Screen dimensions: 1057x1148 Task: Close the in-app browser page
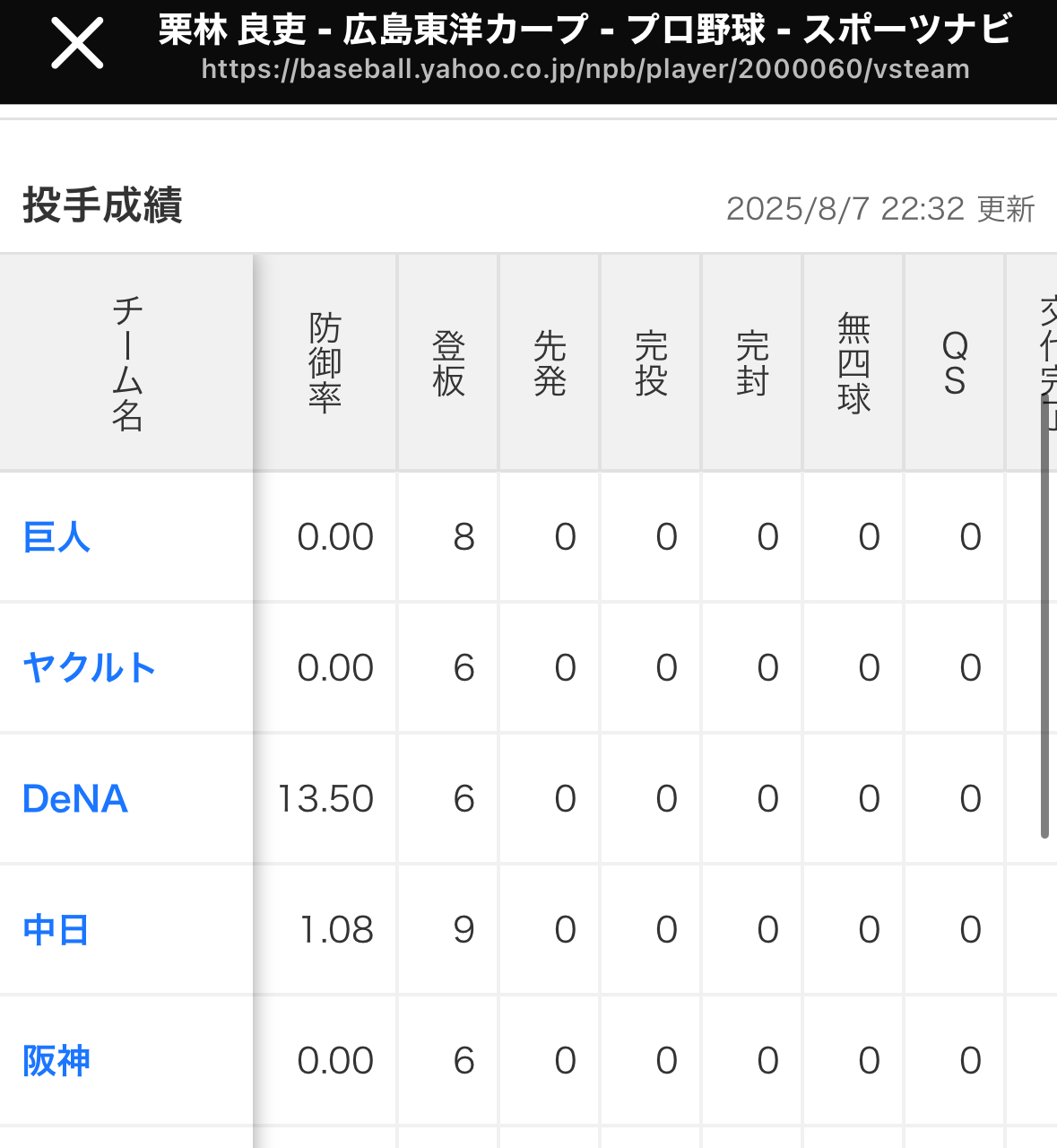pyautogui.click(x=77, y=45)
